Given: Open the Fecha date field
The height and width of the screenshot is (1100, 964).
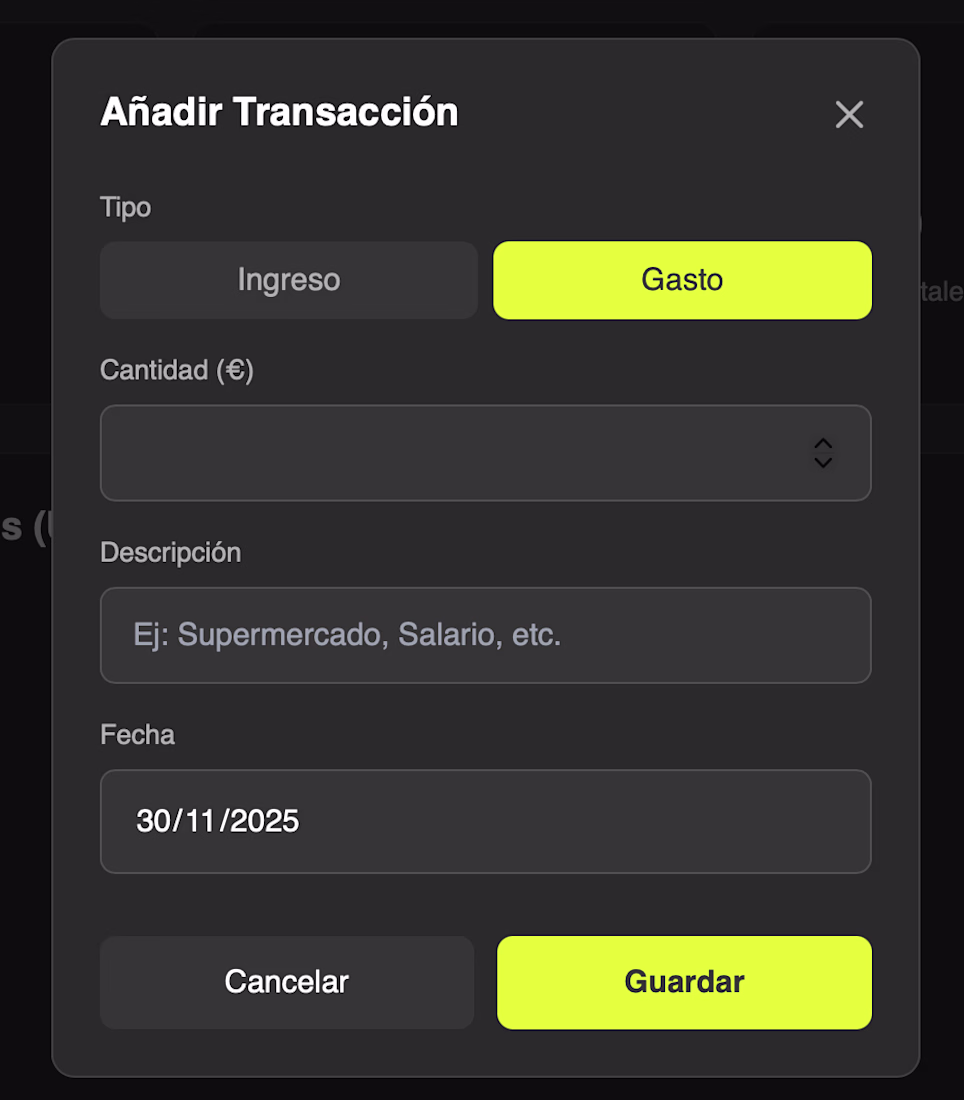Looking at the screenshot, I should [485, 821].
